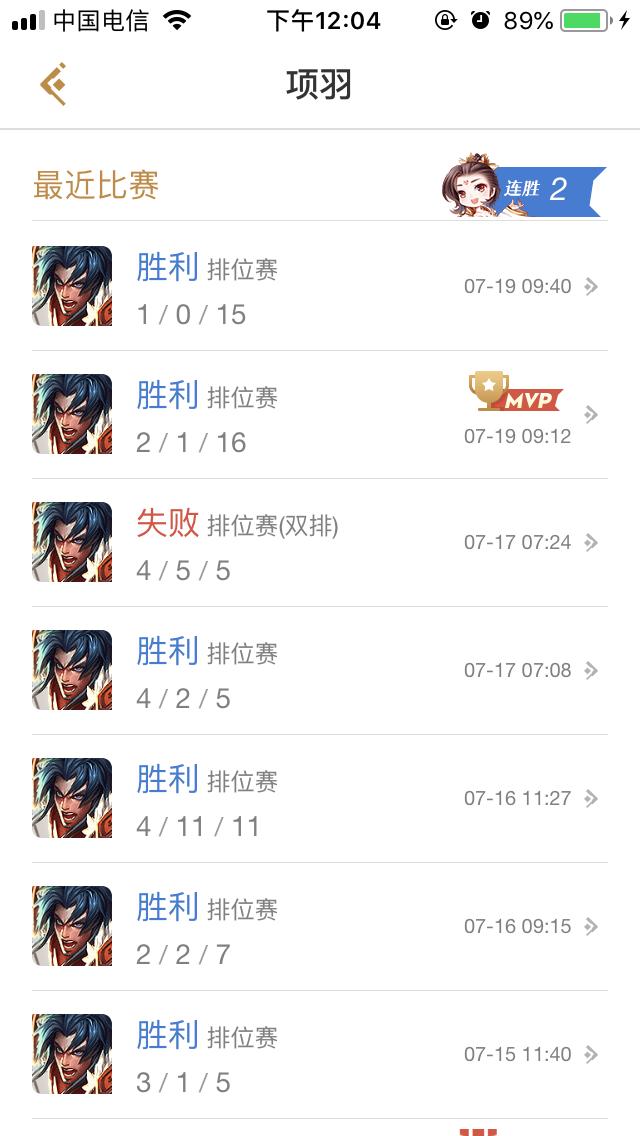View the 07-16 11:27 match with 4/11/11
Screen dimensions: 640x1136
320,799
